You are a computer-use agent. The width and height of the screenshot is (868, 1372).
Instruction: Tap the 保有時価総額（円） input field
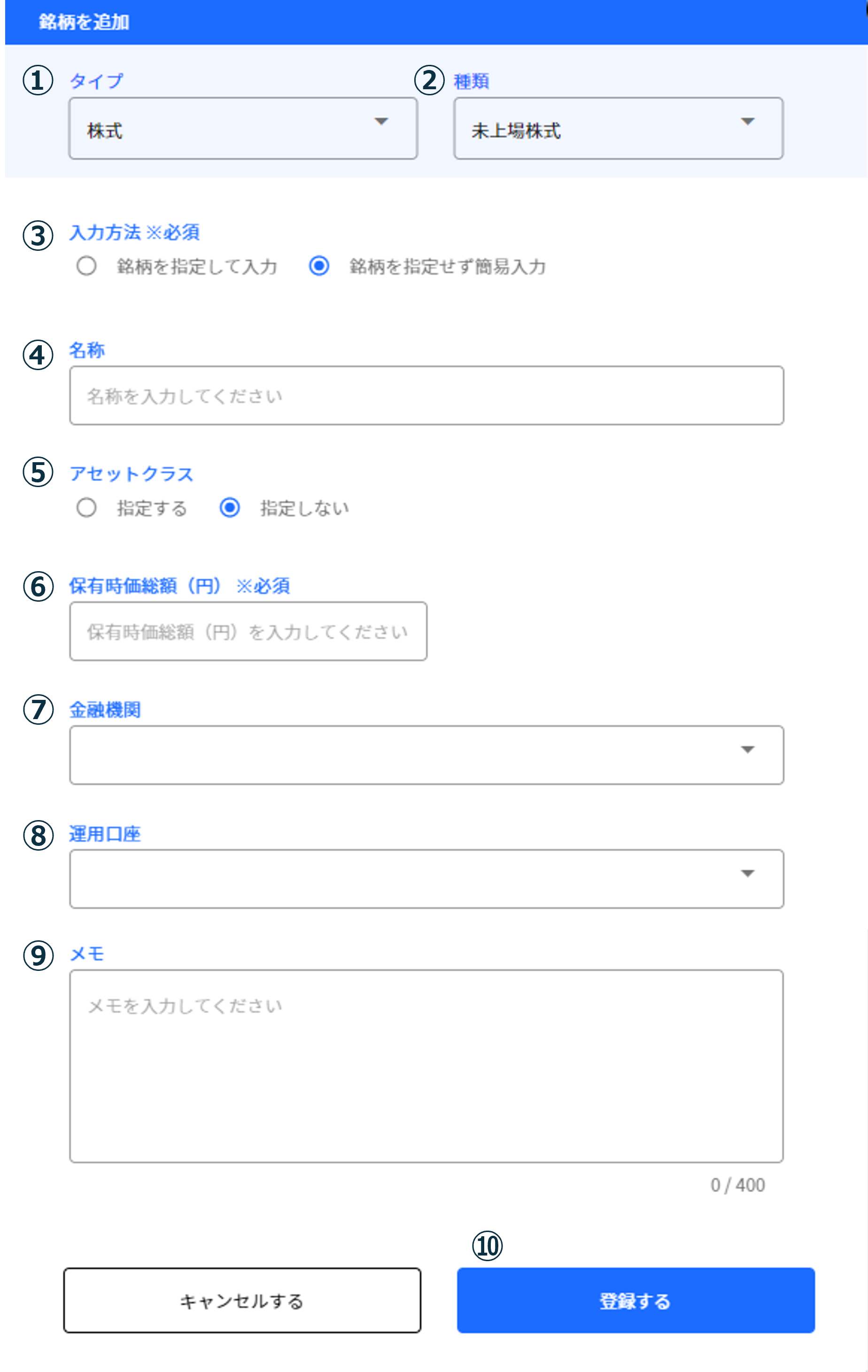coord(248,631)
